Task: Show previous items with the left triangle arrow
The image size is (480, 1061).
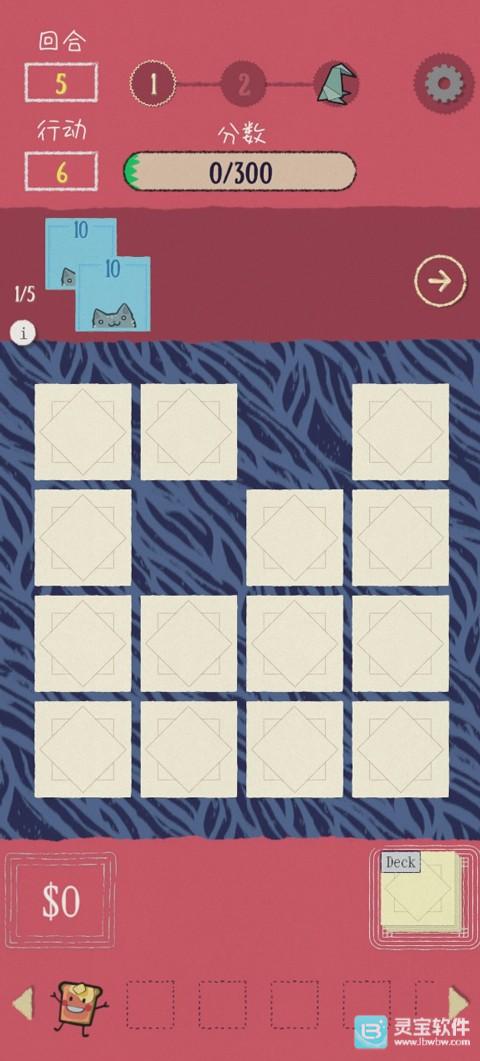Action: point(22,1001)
